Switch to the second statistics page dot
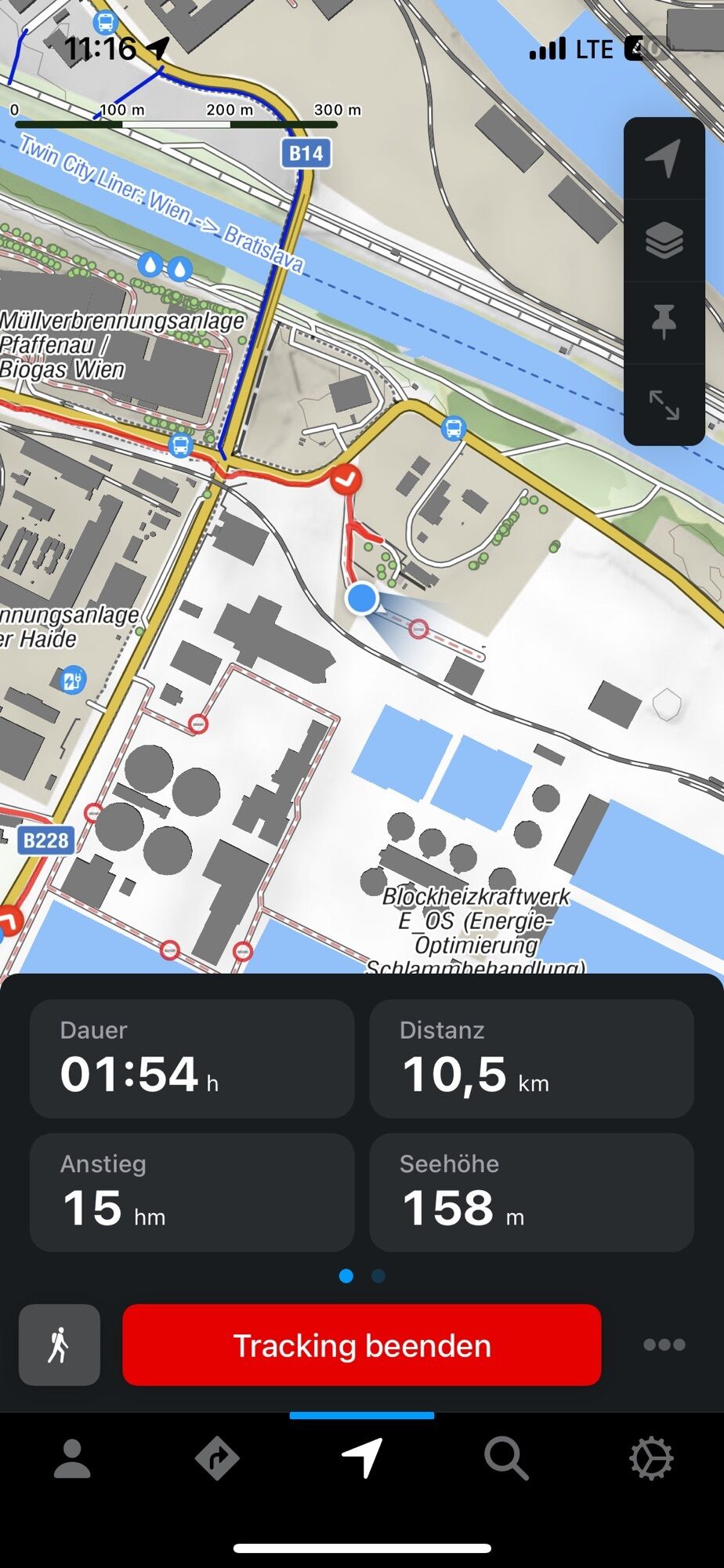The width and height of the screenshot is (724, 1568). (378, 1276)
